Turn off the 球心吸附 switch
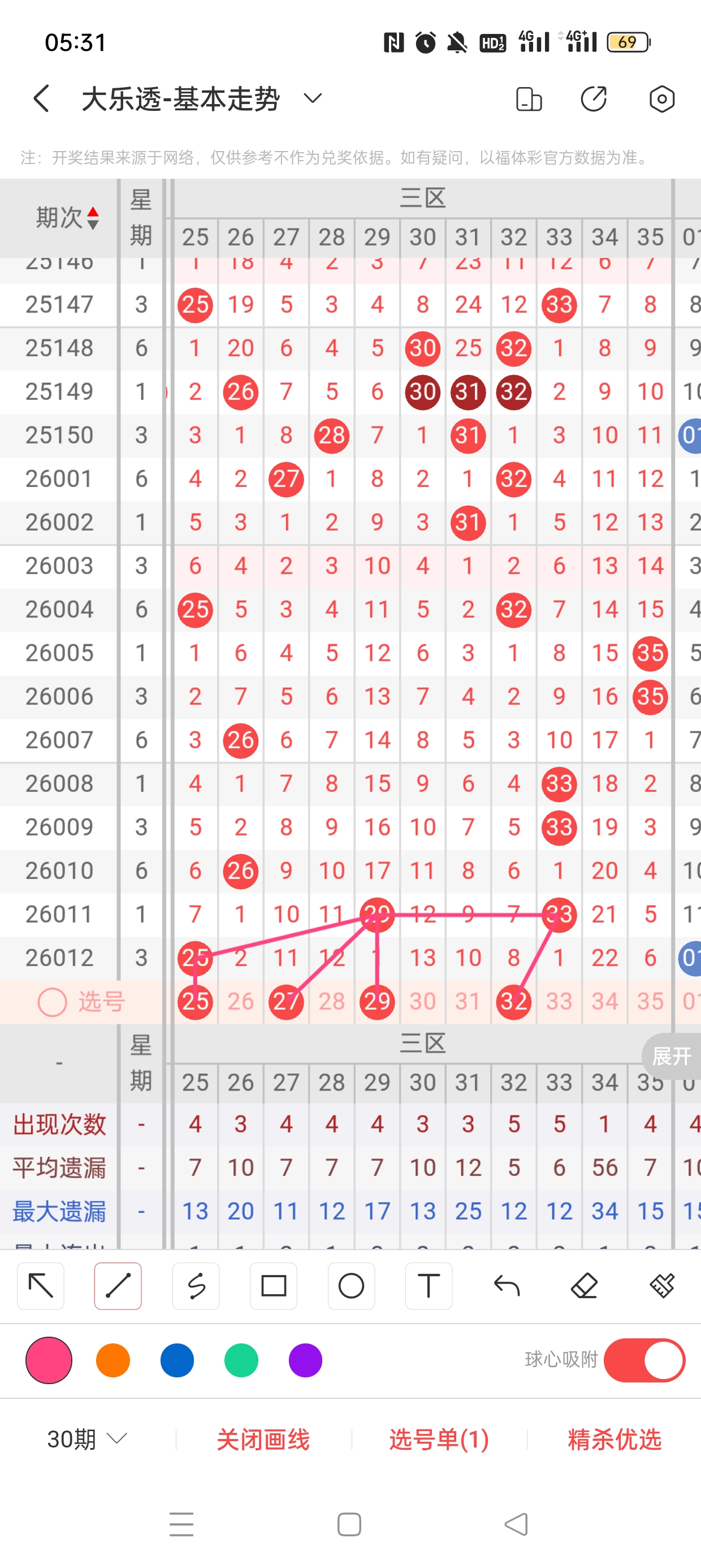701x1568 pixels. coord(644,1360)
